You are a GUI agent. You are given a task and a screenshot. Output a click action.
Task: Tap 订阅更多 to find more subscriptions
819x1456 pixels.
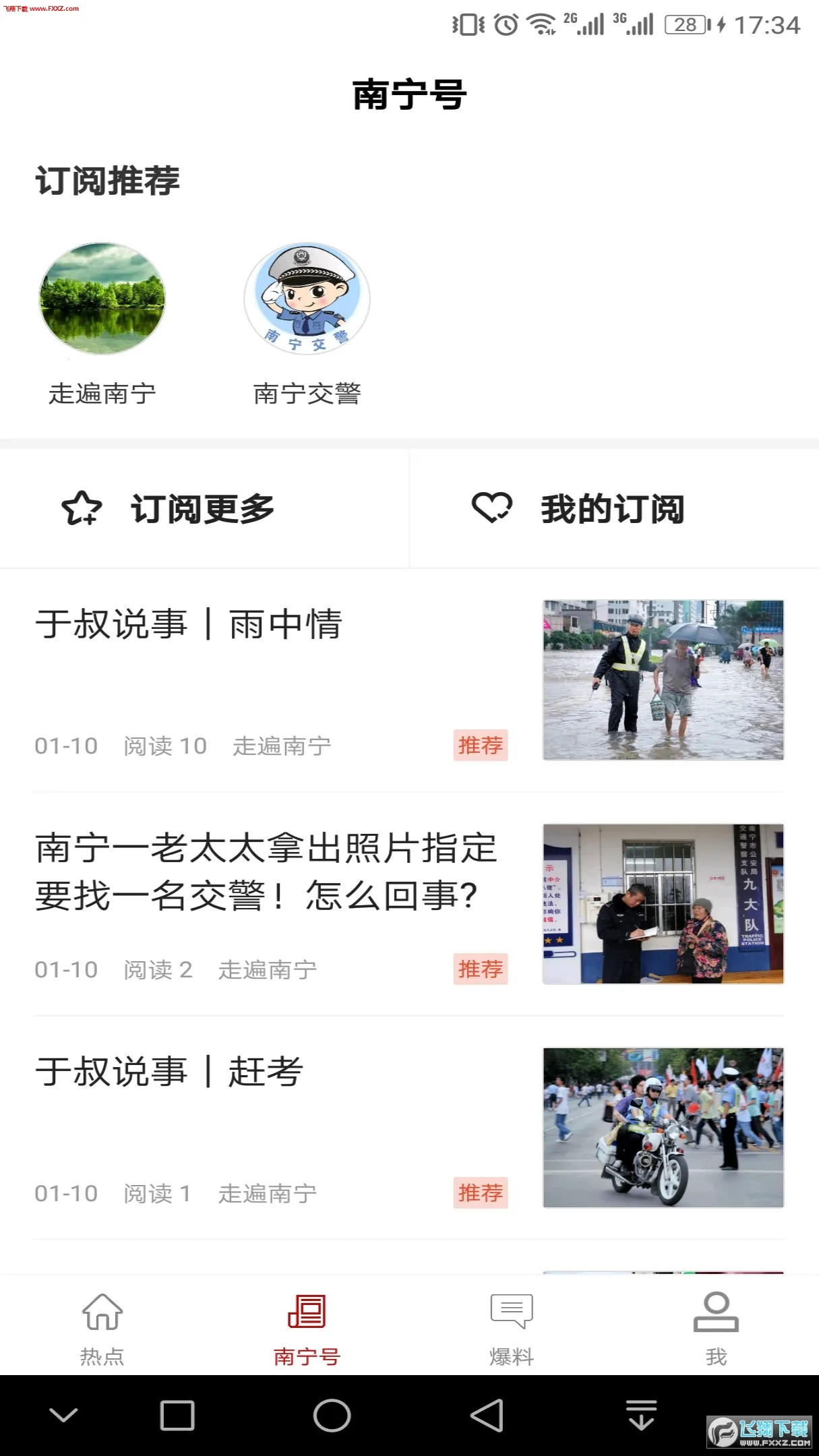[x=202, y=509]
